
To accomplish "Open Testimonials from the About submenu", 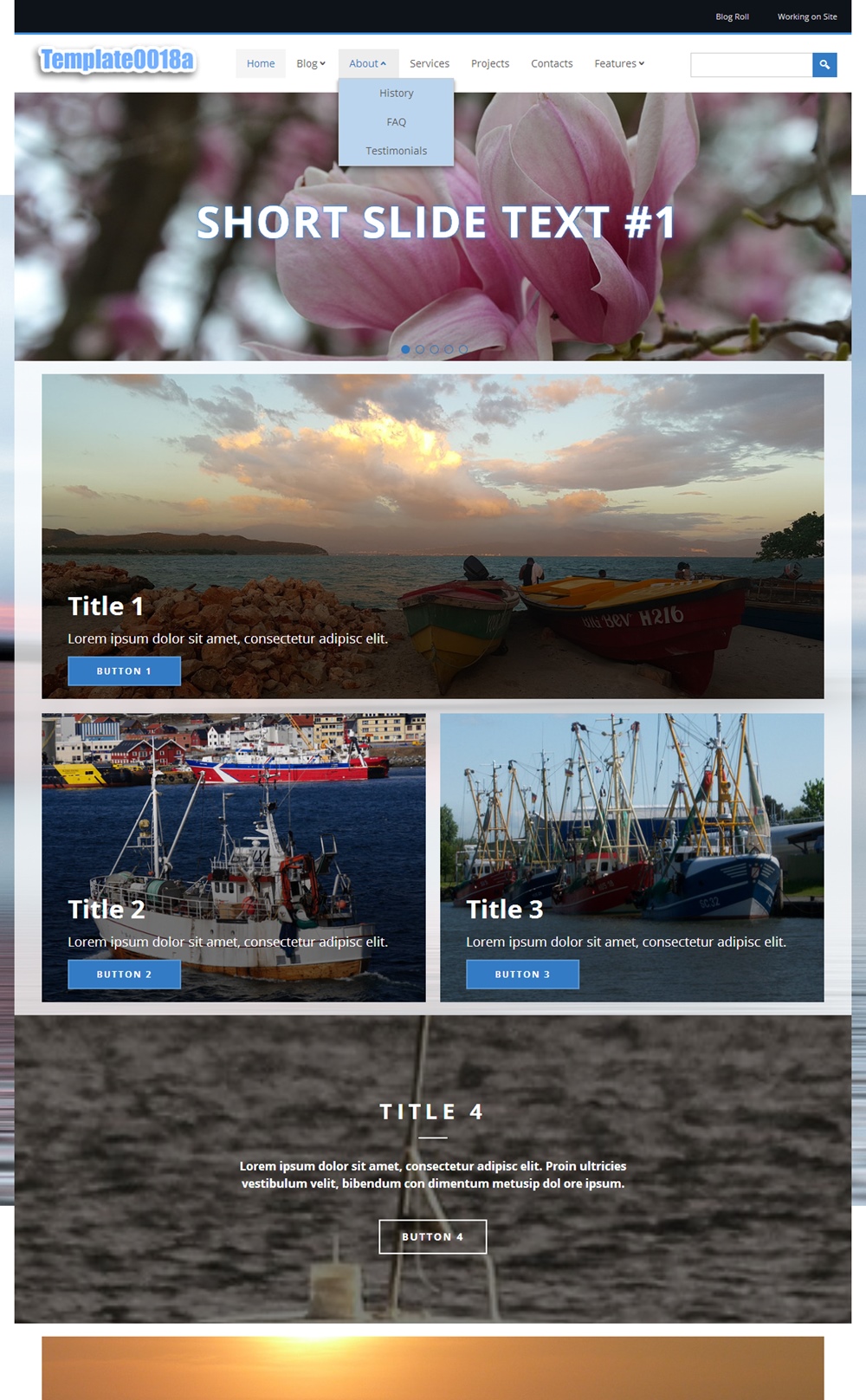I will (x=396, y=151).
